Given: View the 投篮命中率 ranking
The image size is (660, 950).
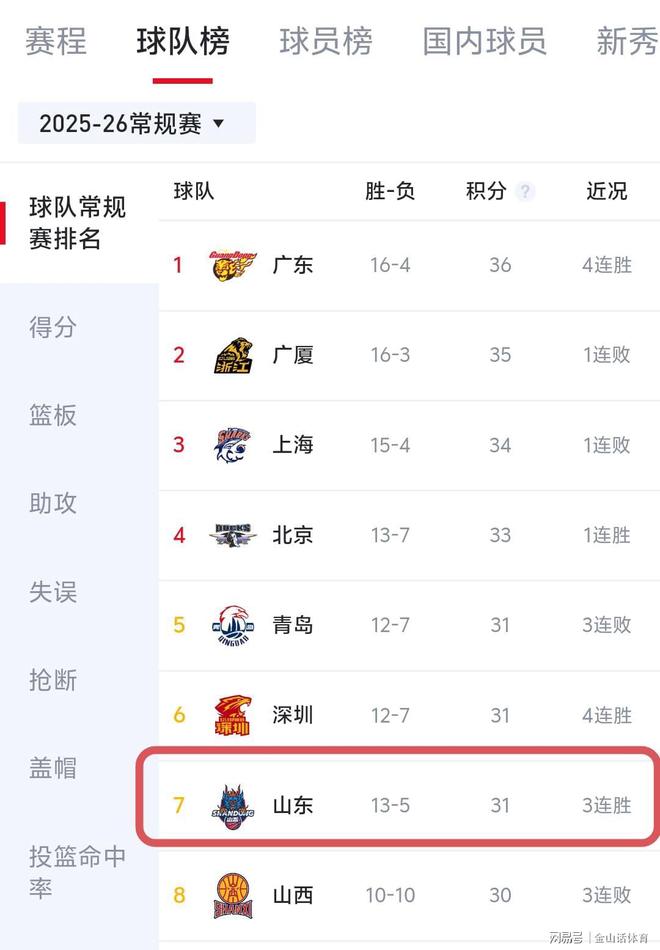Looking at the screenshot, I should point(78,872).
